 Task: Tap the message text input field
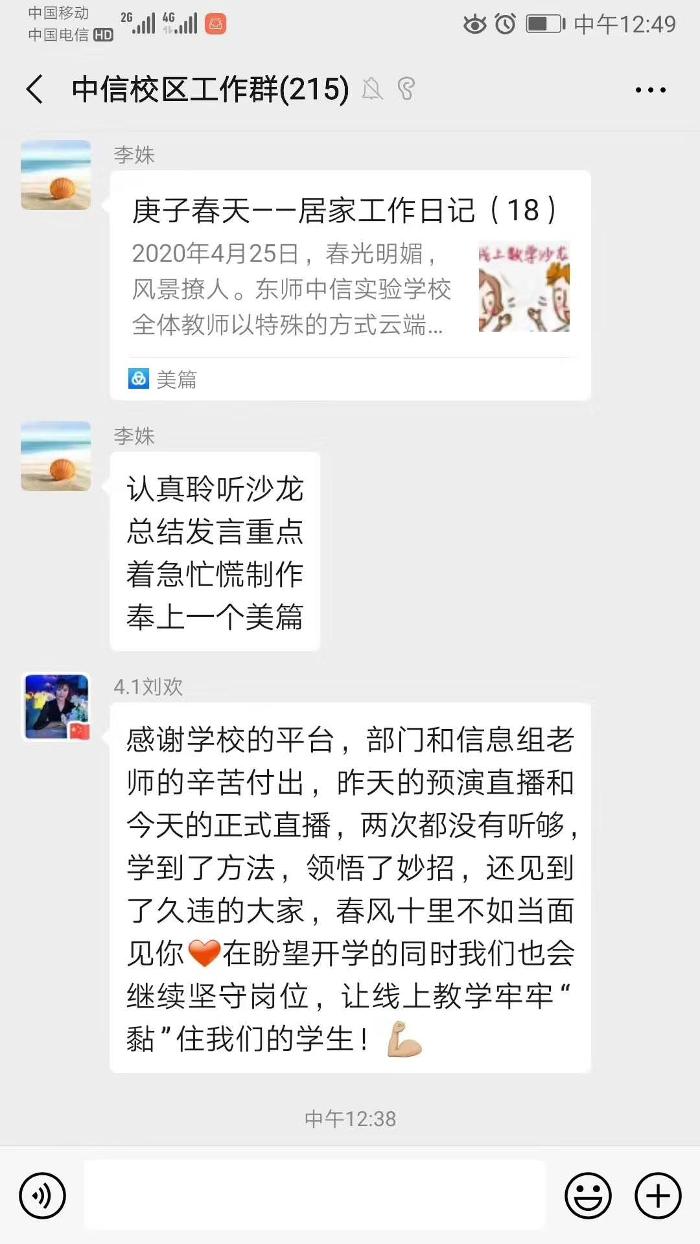315,1195
